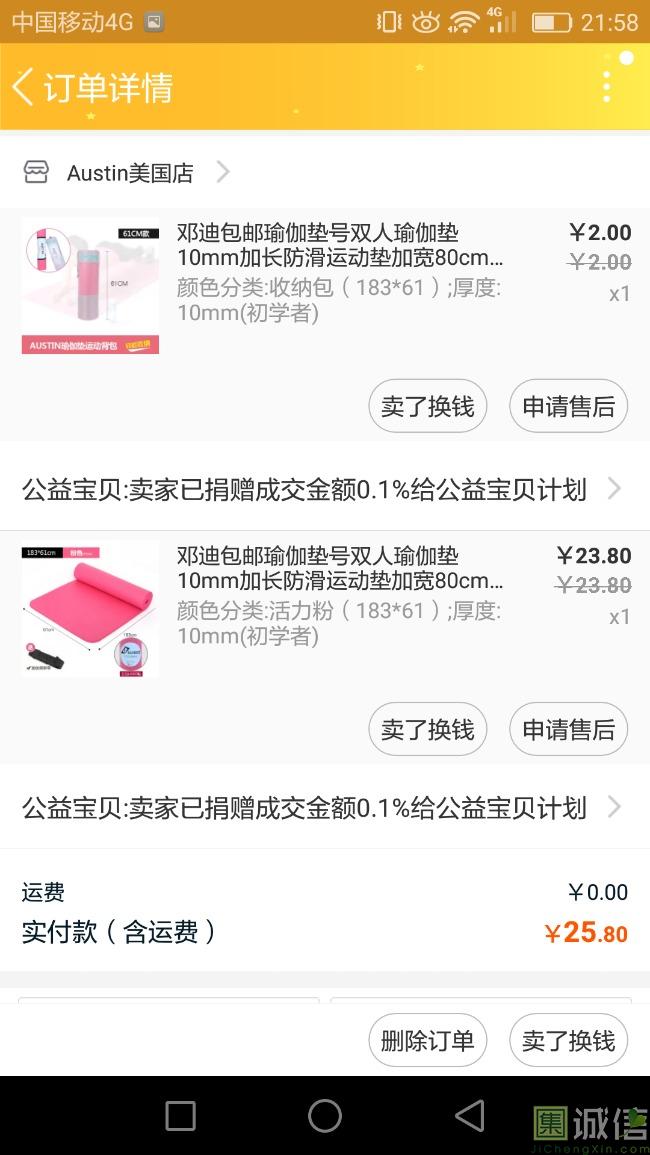Open the three-dot overflow menu
Screen dimensions: 650x1155
[606, 87]
